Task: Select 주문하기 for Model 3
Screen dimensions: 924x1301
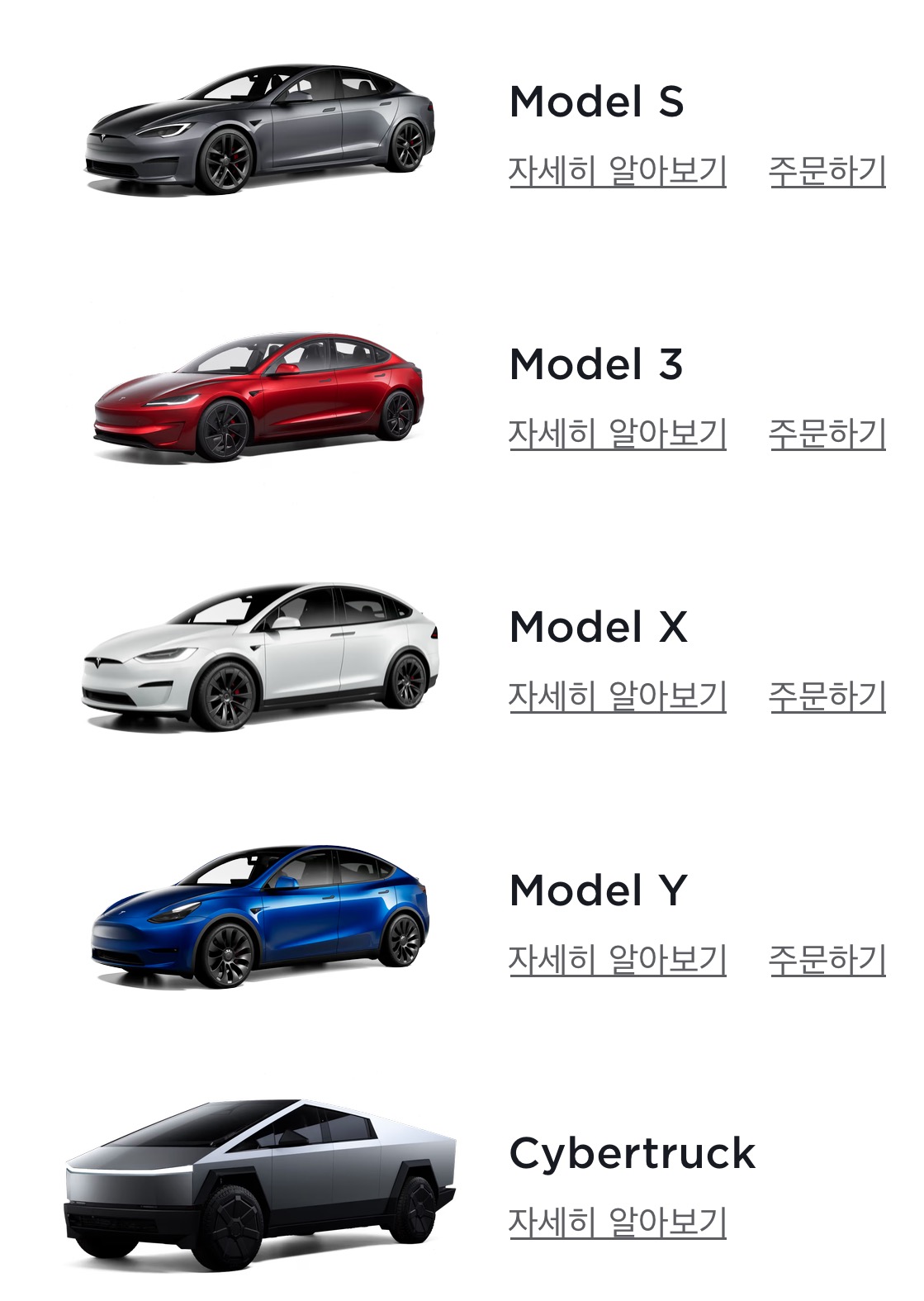Action: coord(827,433)
